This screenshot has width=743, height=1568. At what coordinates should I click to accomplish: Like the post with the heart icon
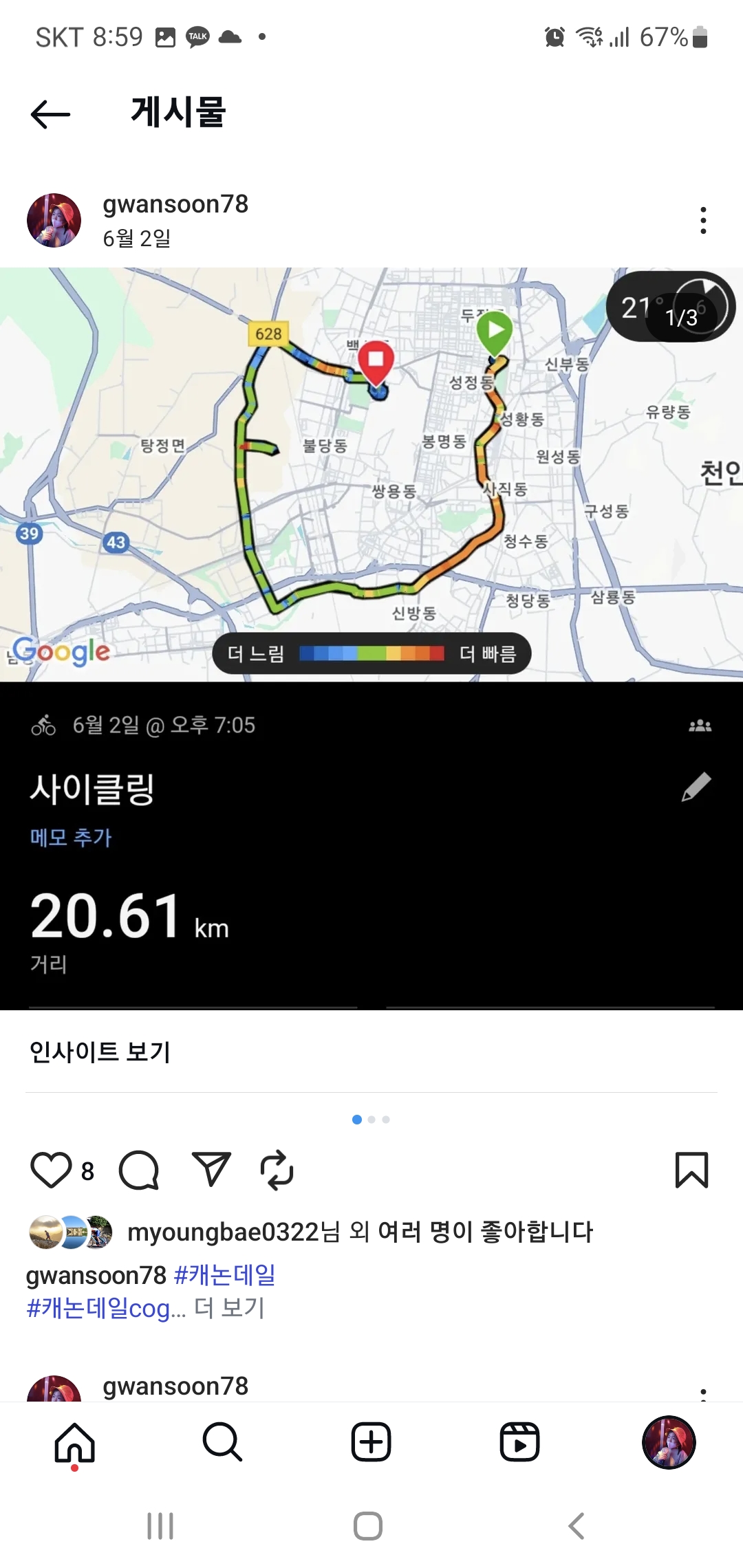[x=52, y=1170]
